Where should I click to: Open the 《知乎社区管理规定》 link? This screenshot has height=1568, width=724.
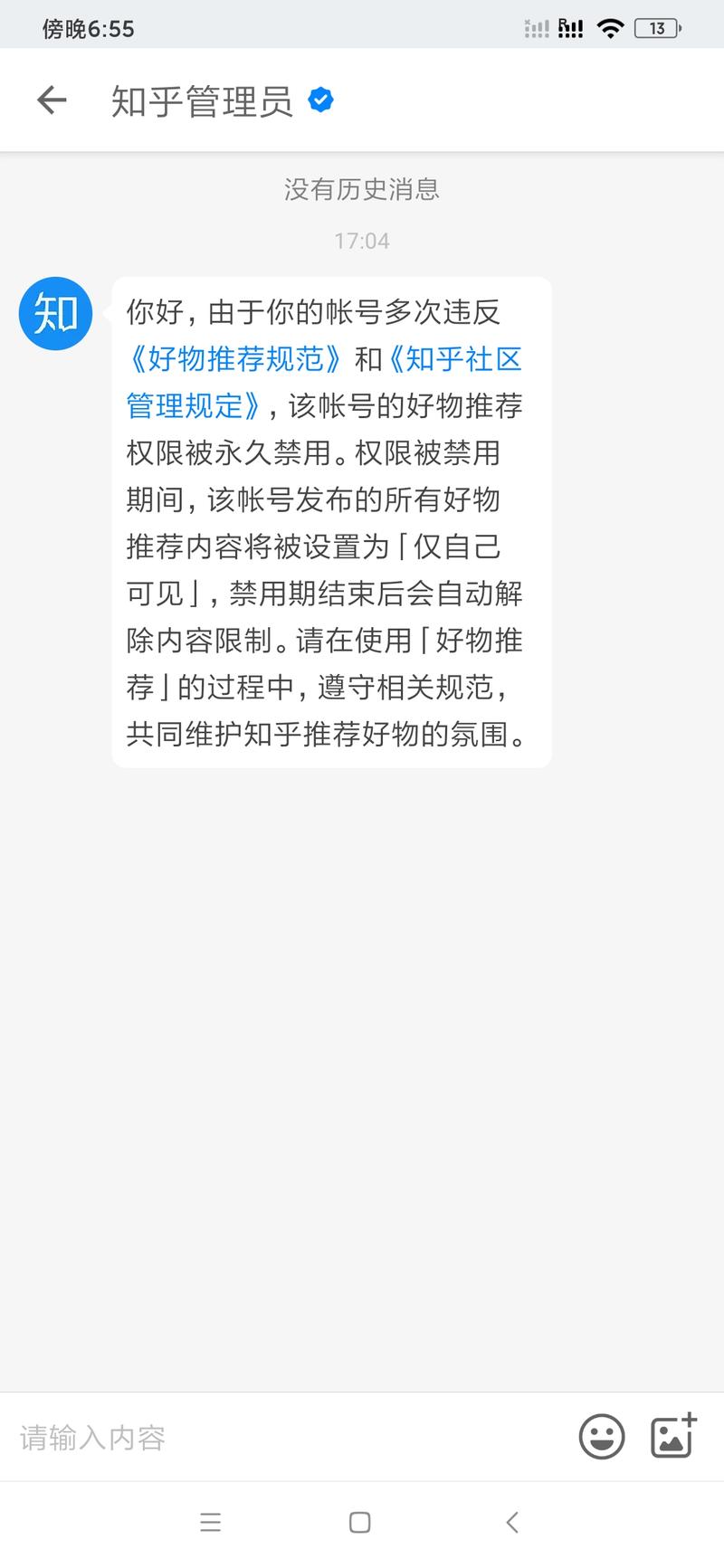pos(457,359)
